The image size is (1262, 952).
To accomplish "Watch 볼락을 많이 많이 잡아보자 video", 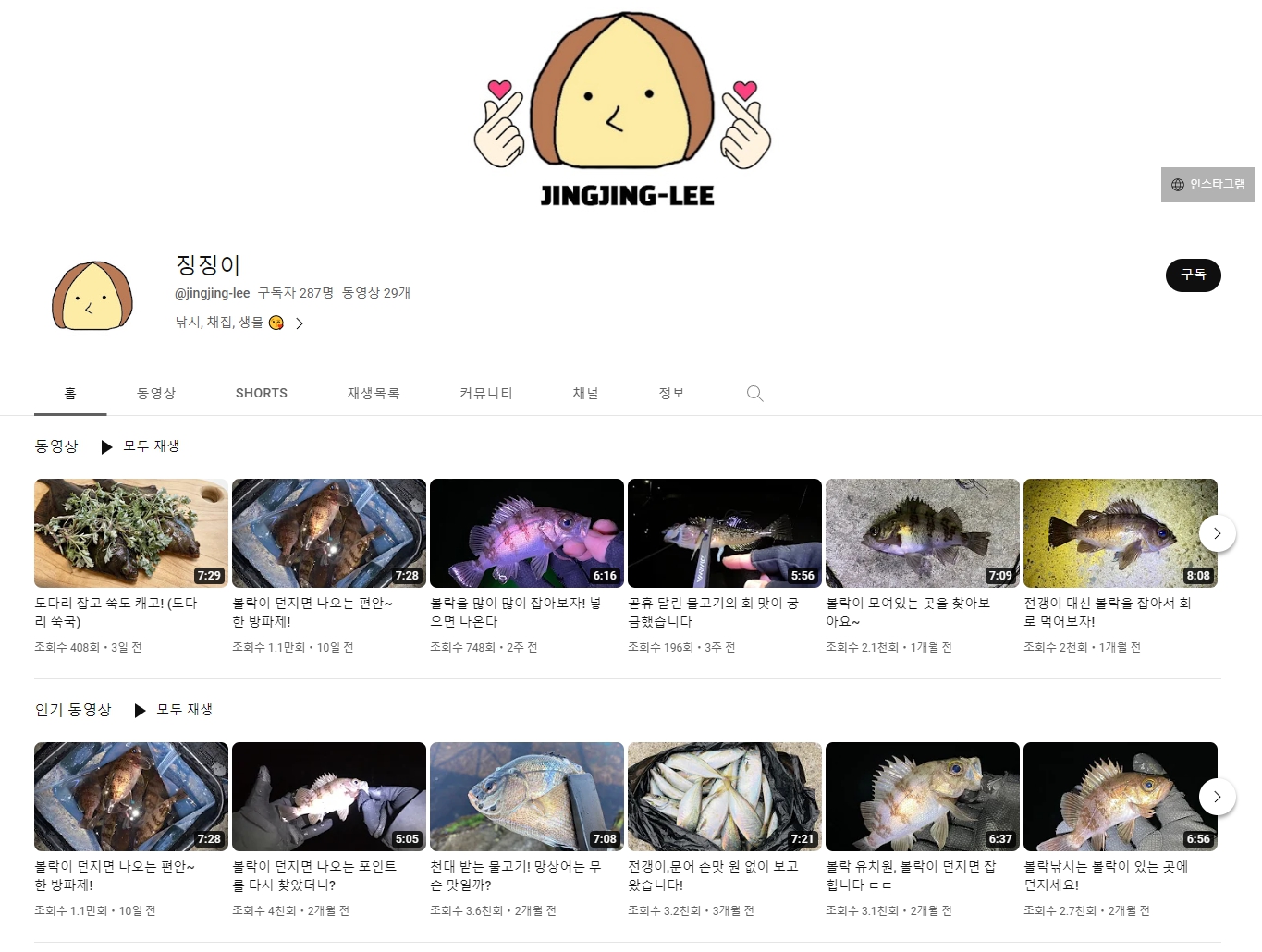I will pyautogui.click(x=526, y=533).
